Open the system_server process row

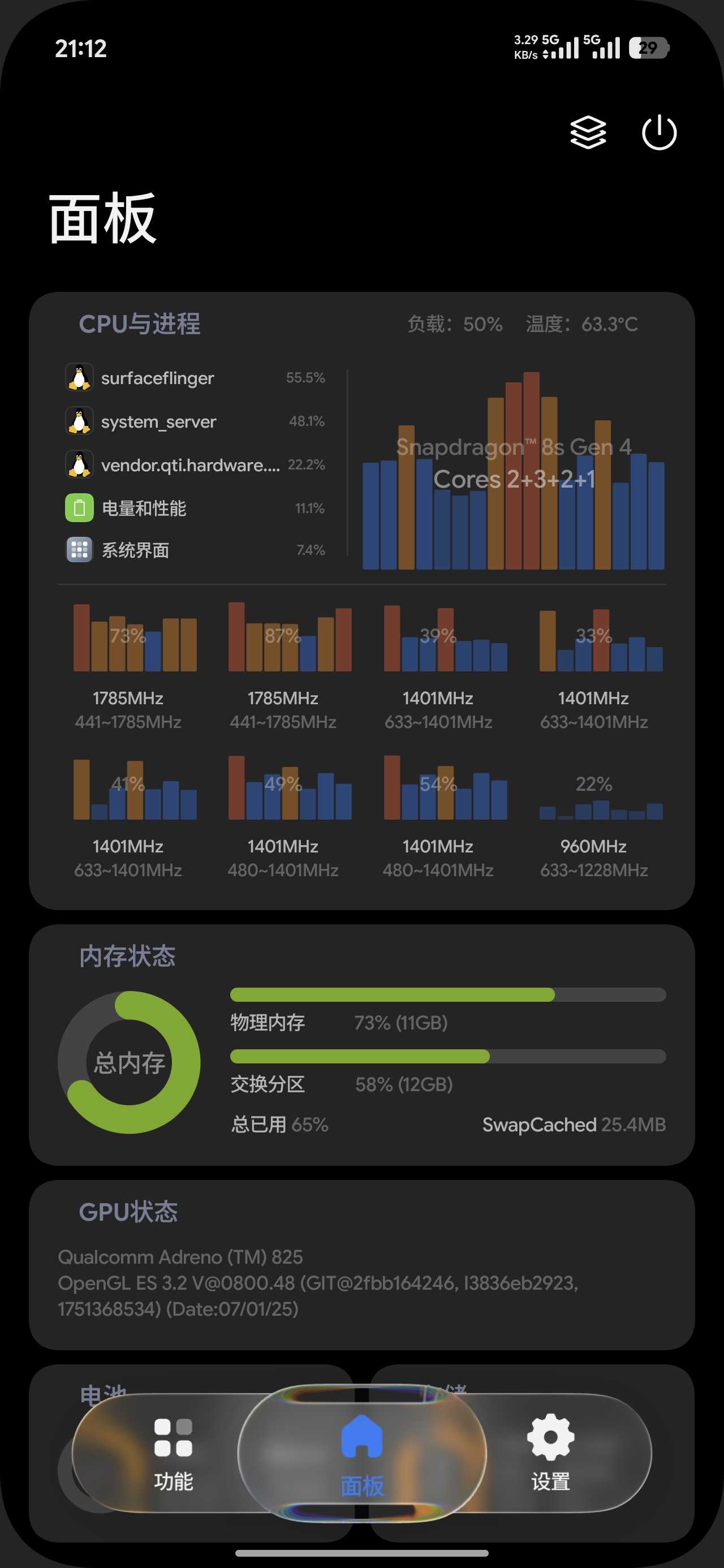(195, 421)
